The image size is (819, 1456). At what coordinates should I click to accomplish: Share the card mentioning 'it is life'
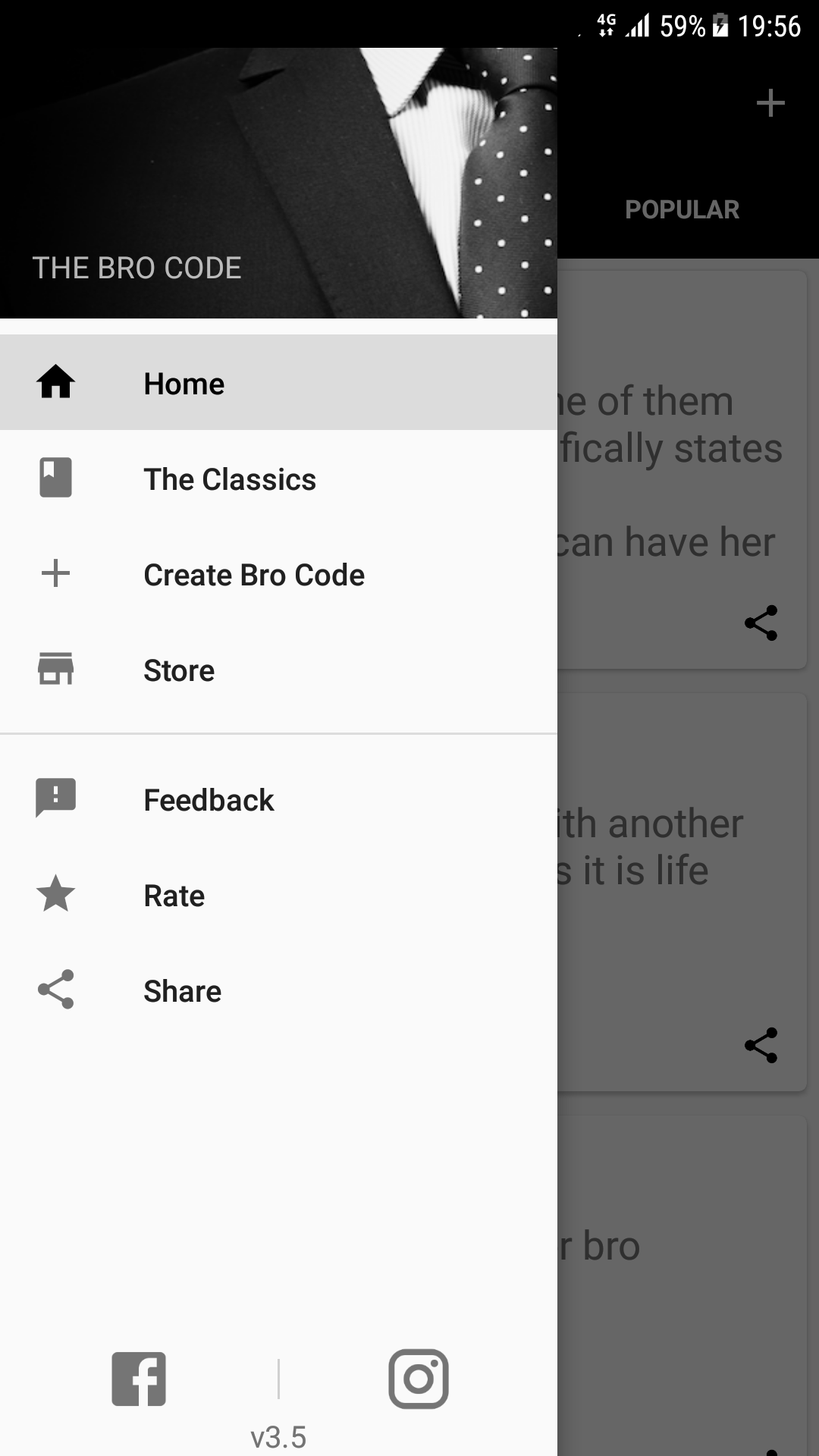761,1046
